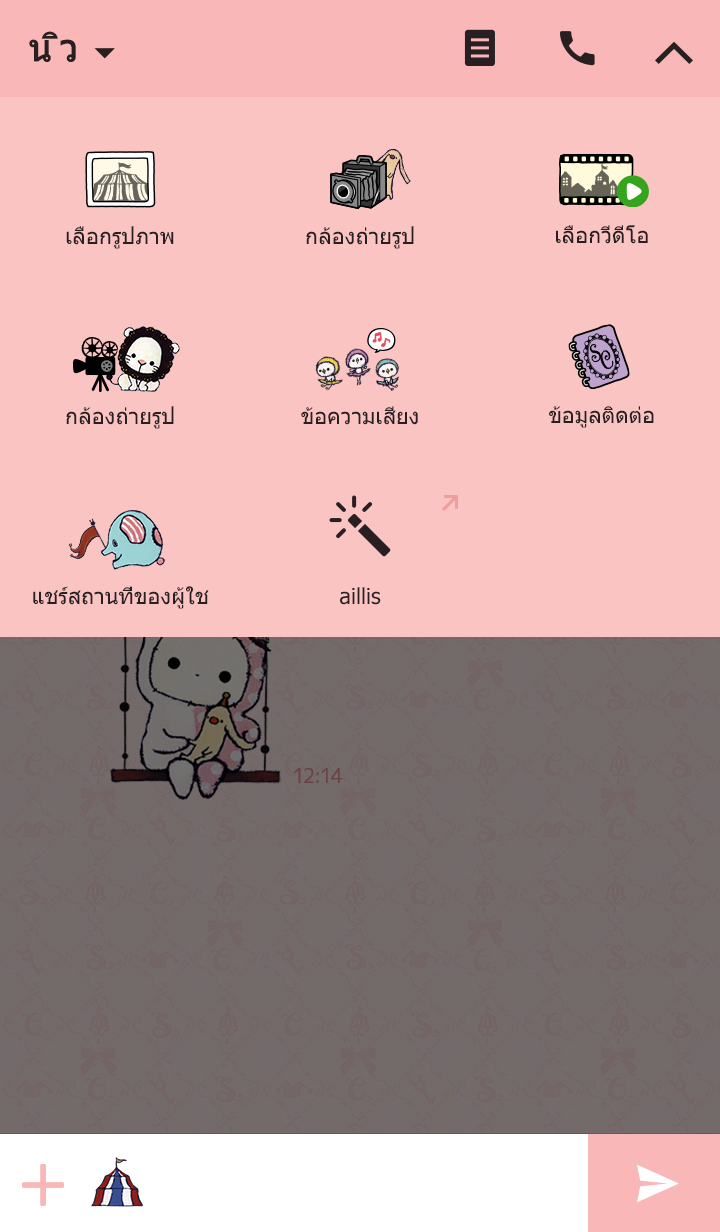720x1232 pixels.
Task: Send the message with arrow button
Action: coord(656,1184)
